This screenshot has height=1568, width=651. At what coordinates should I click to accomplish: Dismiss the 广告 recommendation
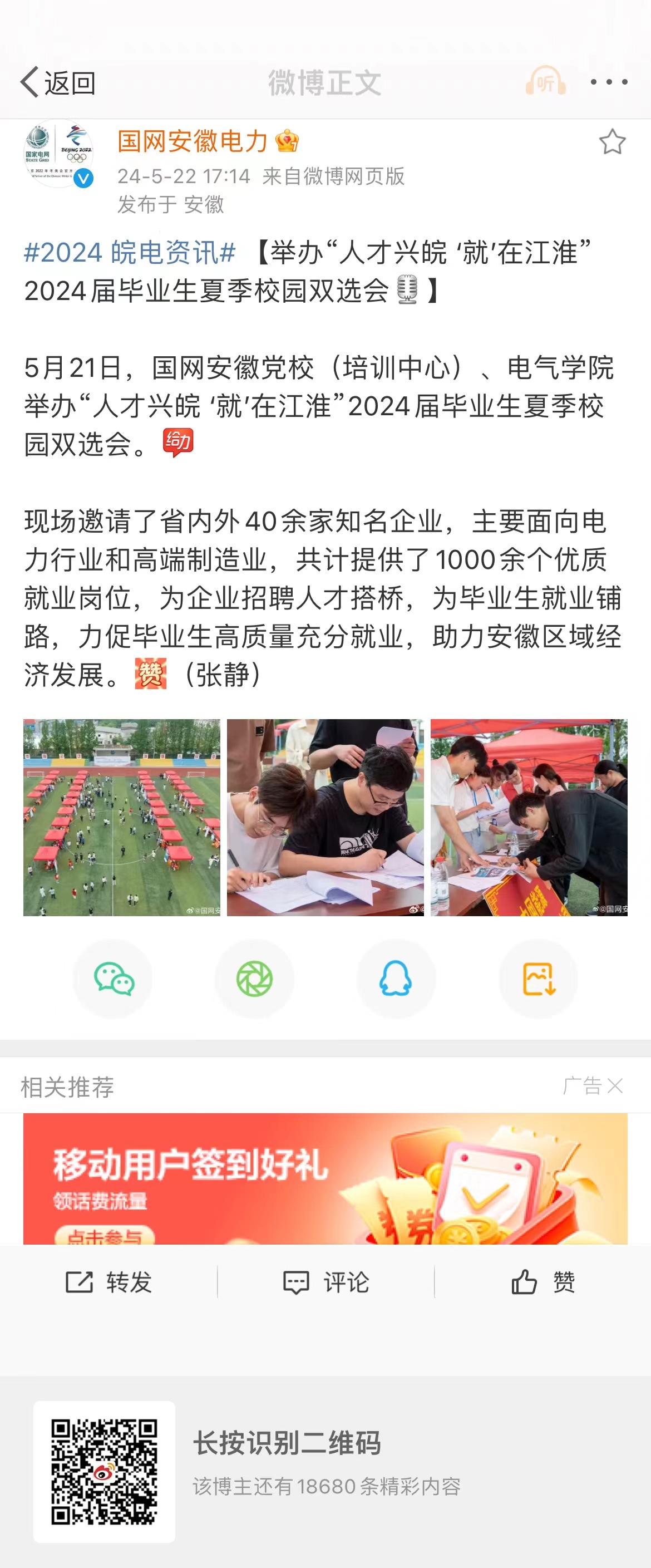pyautogui.click(x=615, y=1086)
